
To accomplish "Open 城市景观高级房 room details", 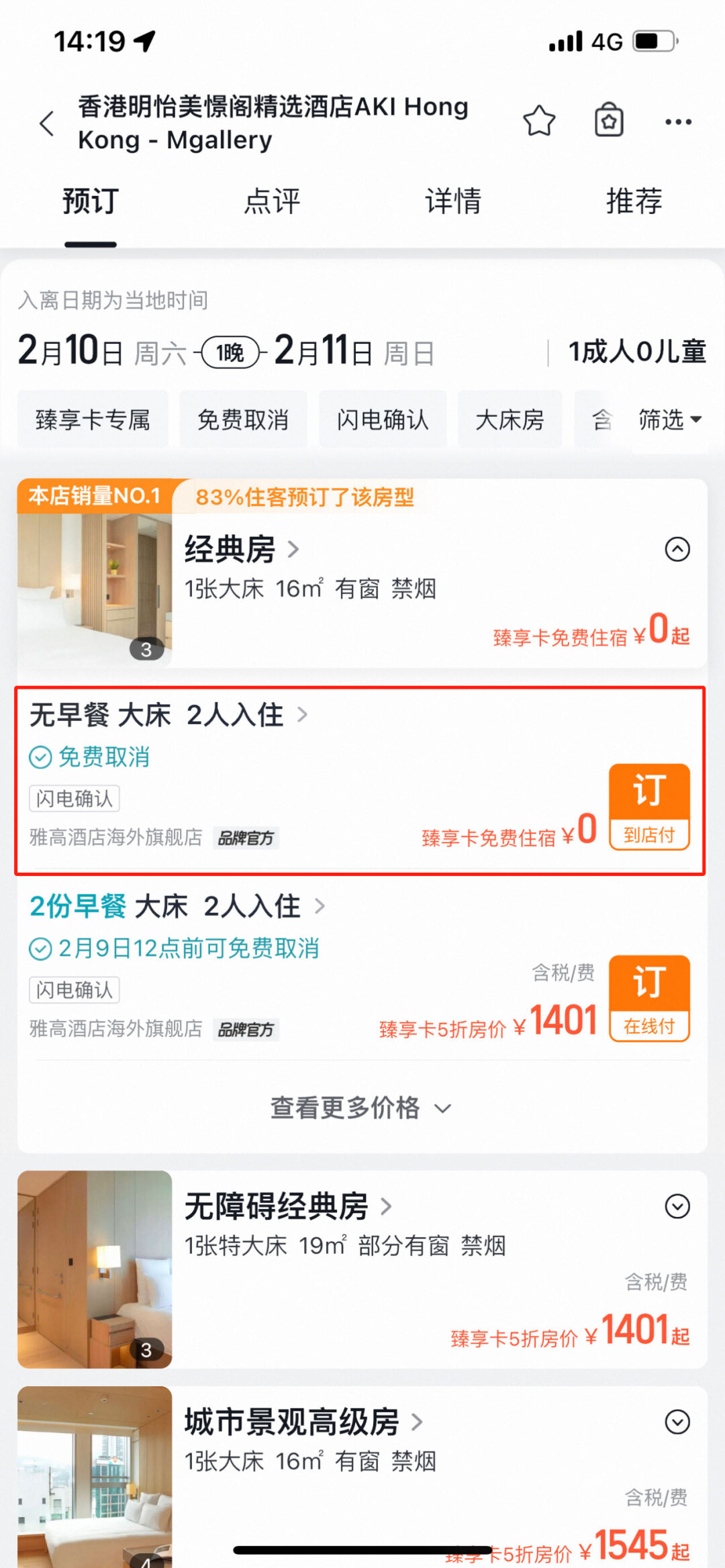I will point(303,1422).
